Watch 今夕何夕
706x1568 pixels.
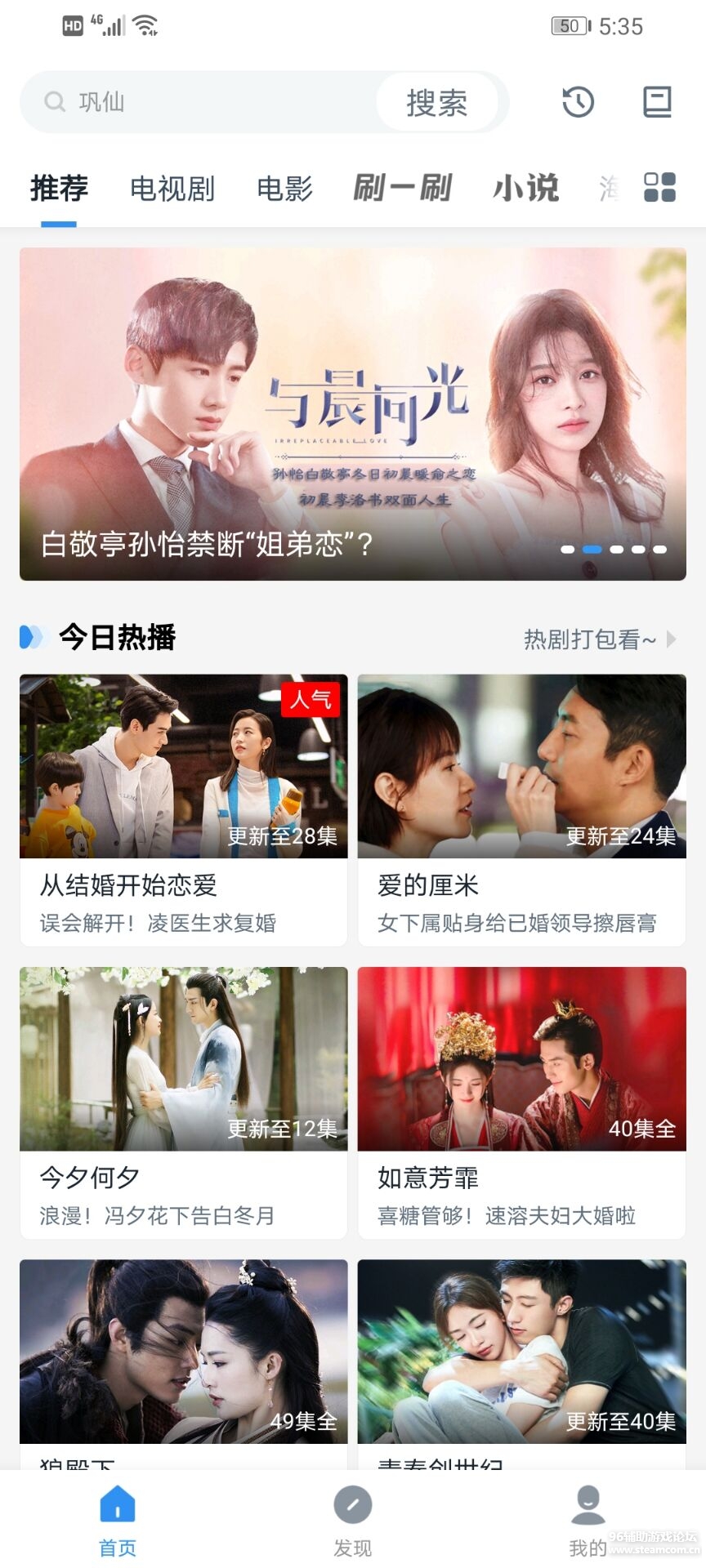coord(184,1101)
